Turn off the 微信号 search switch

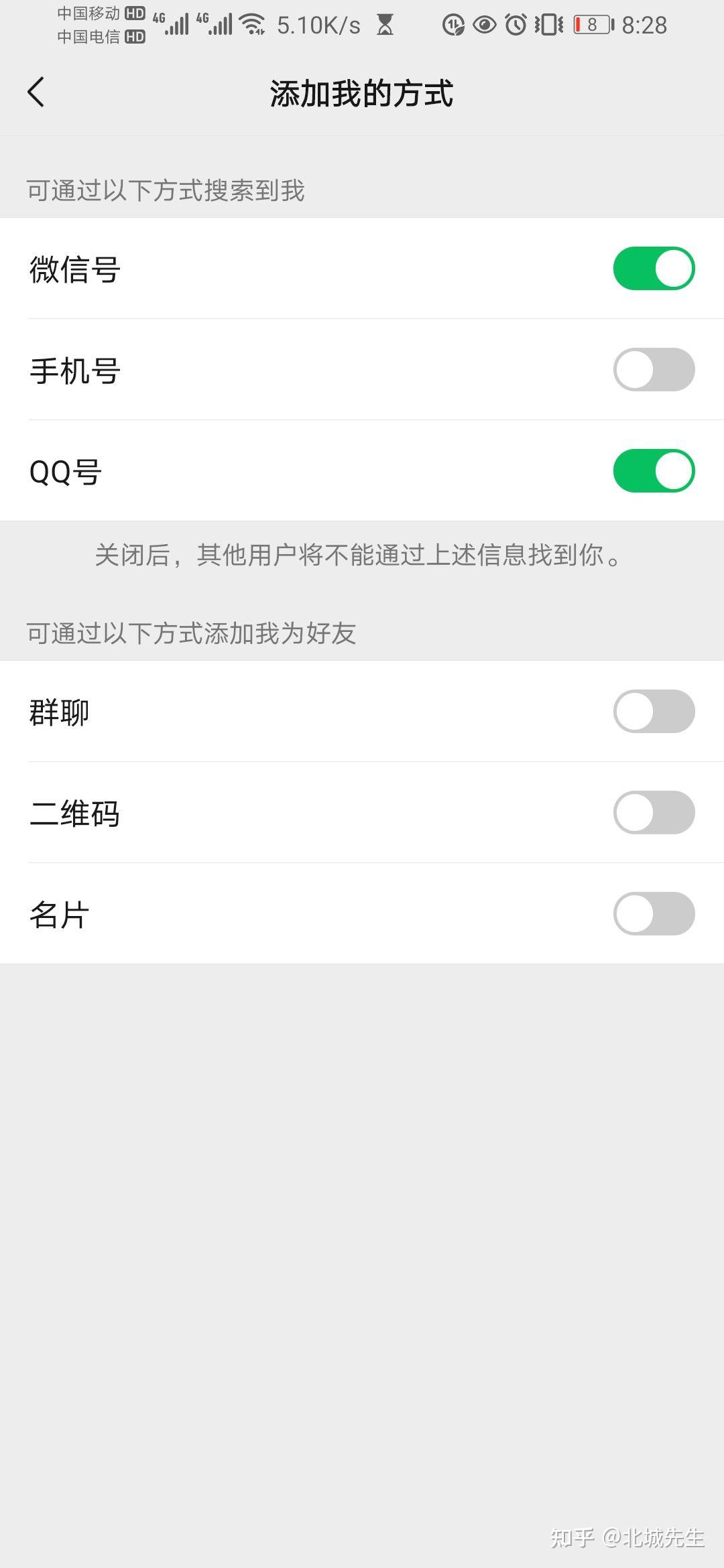[x=654, y=269]
